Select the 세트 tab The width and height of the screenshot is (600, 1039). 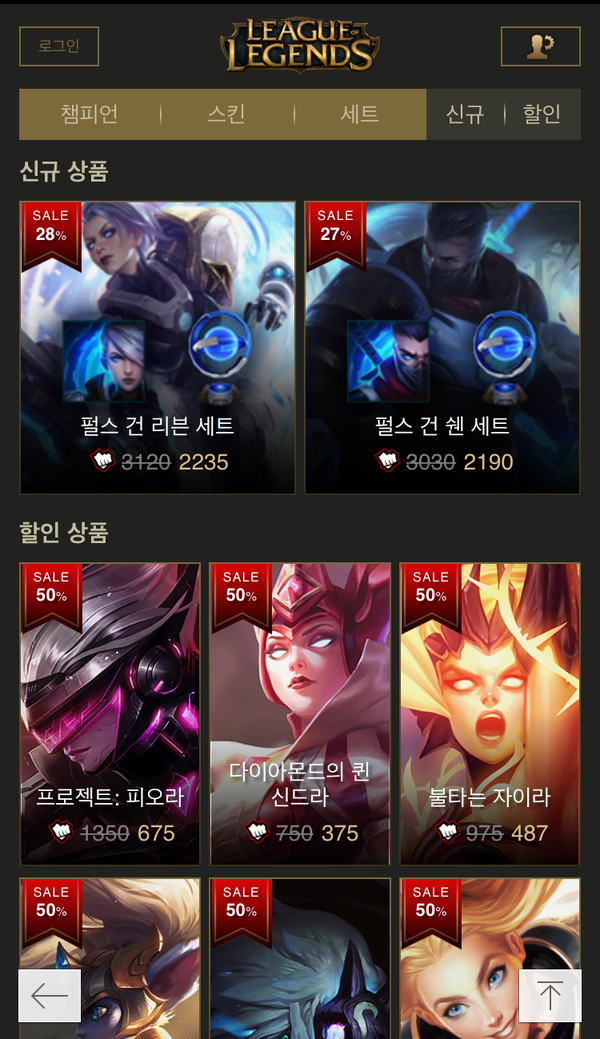tap(360, 114)
